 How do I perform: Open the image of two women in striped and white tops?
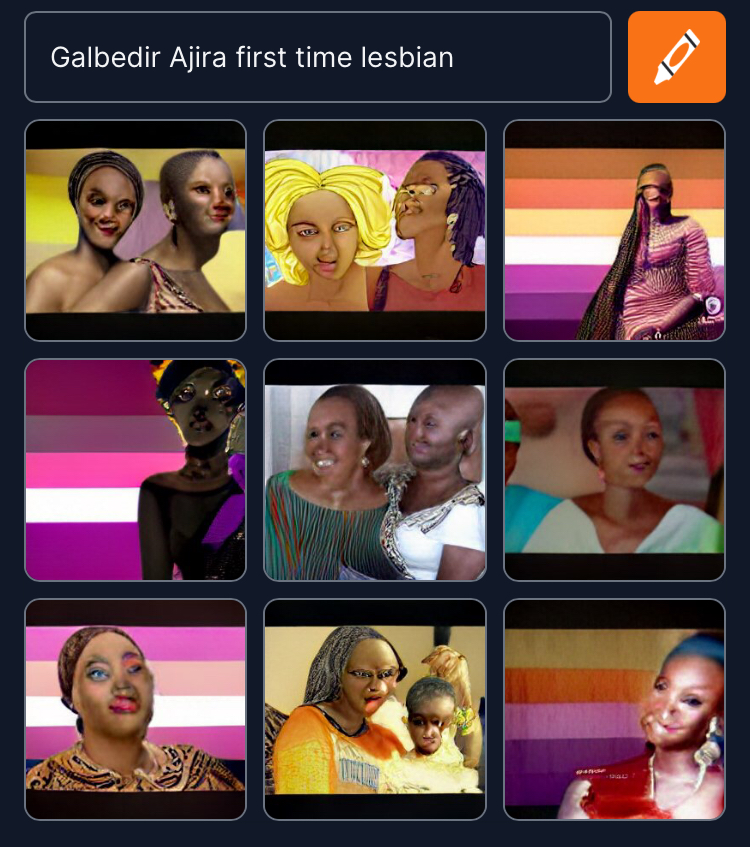tap(375, 470)
